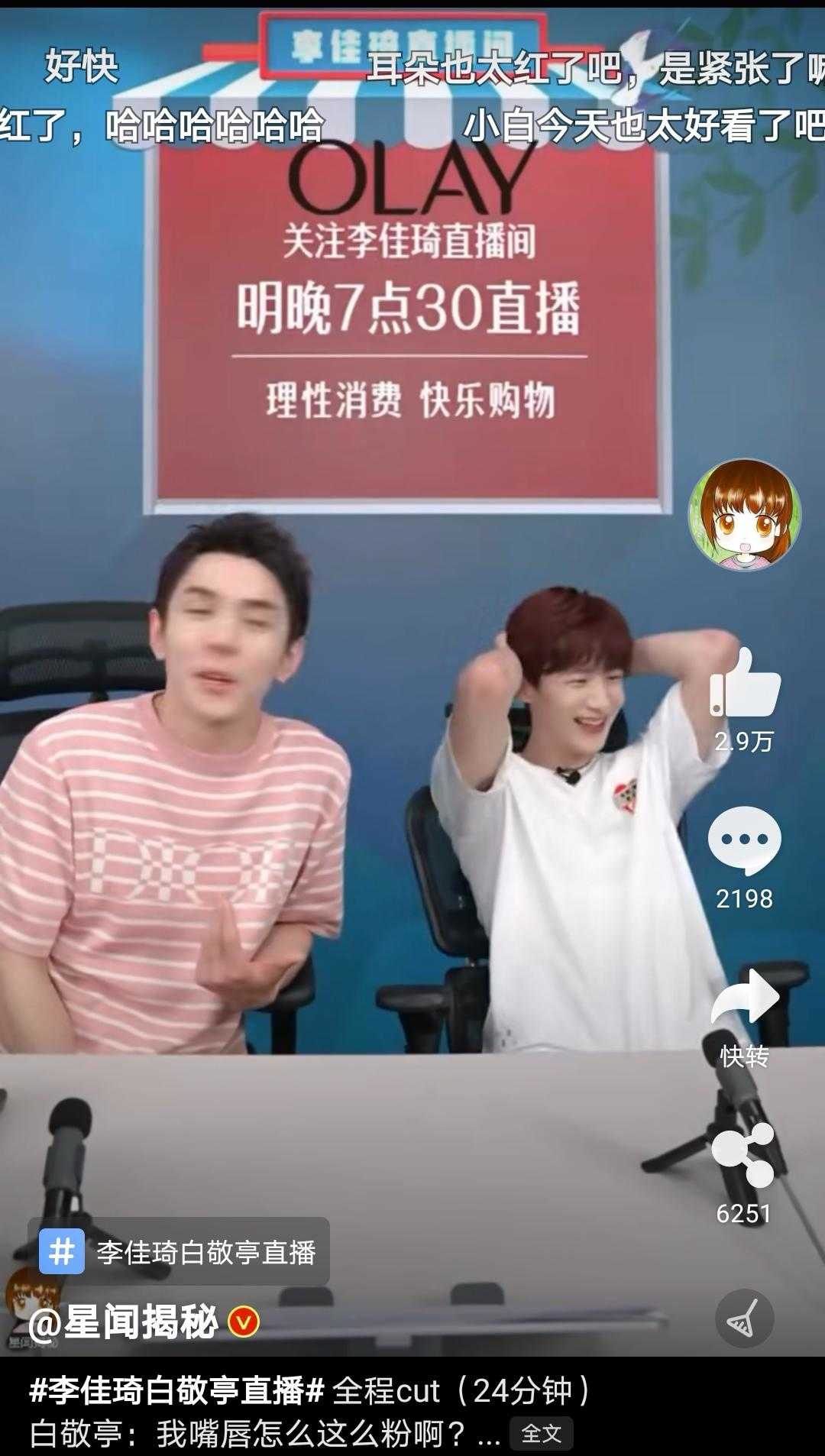Viewport: 825px width, 1456px height.
Task: Like this video with thumbs-up
Action: [x=744, y=683]
